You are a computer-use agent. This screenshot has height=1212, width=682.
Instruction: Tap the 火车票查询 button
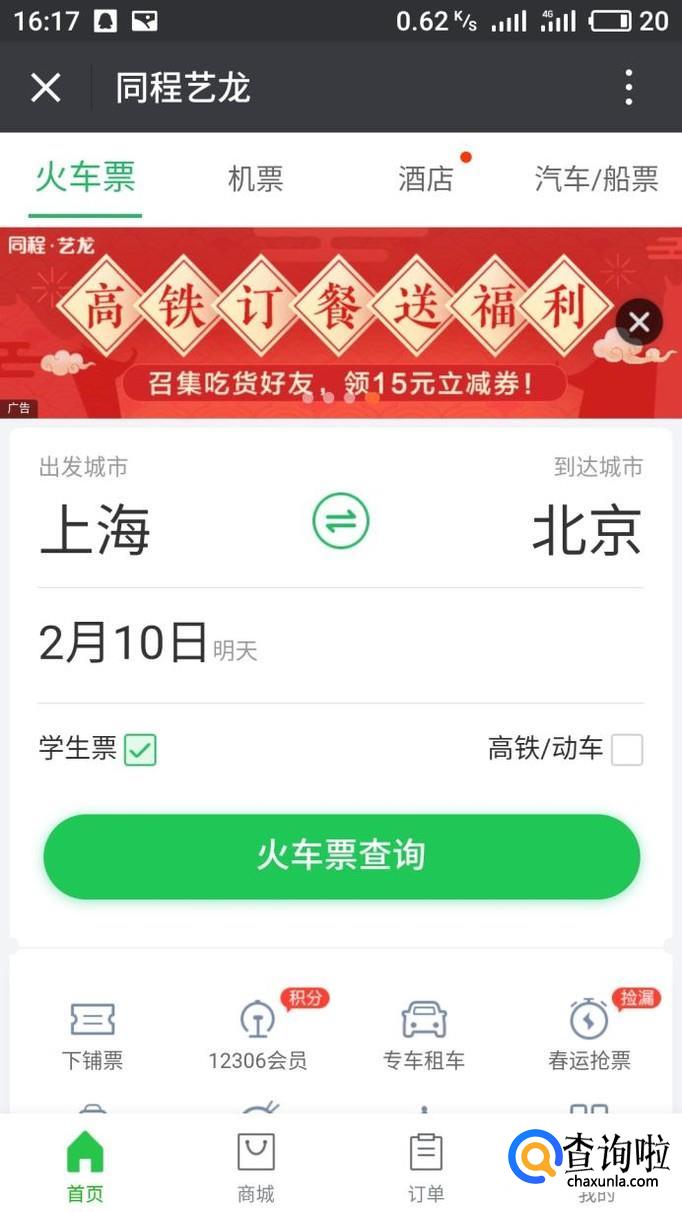tap(341, 856)
